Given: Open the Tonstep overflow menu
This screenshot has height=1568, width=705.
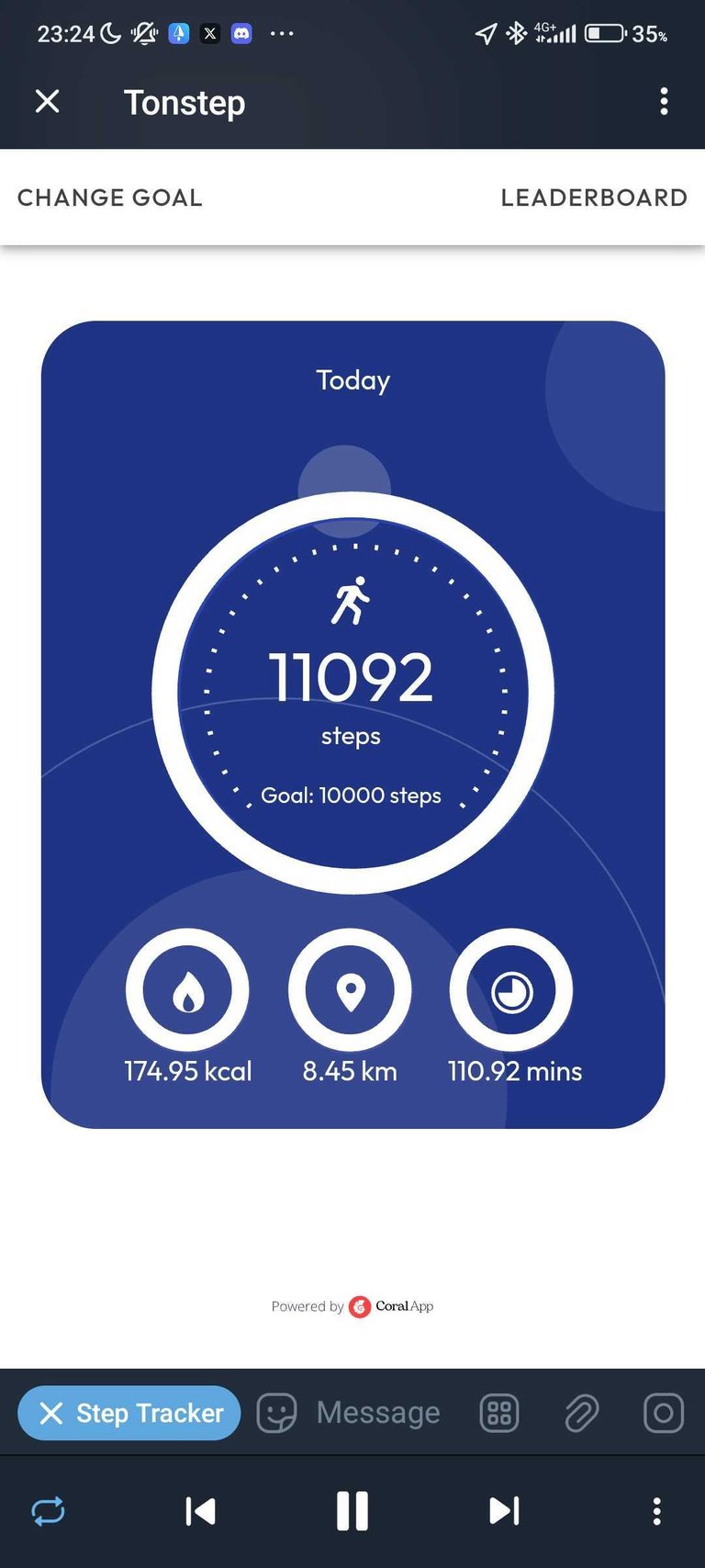Looking at the screenshot, I should tap(664, 101).
